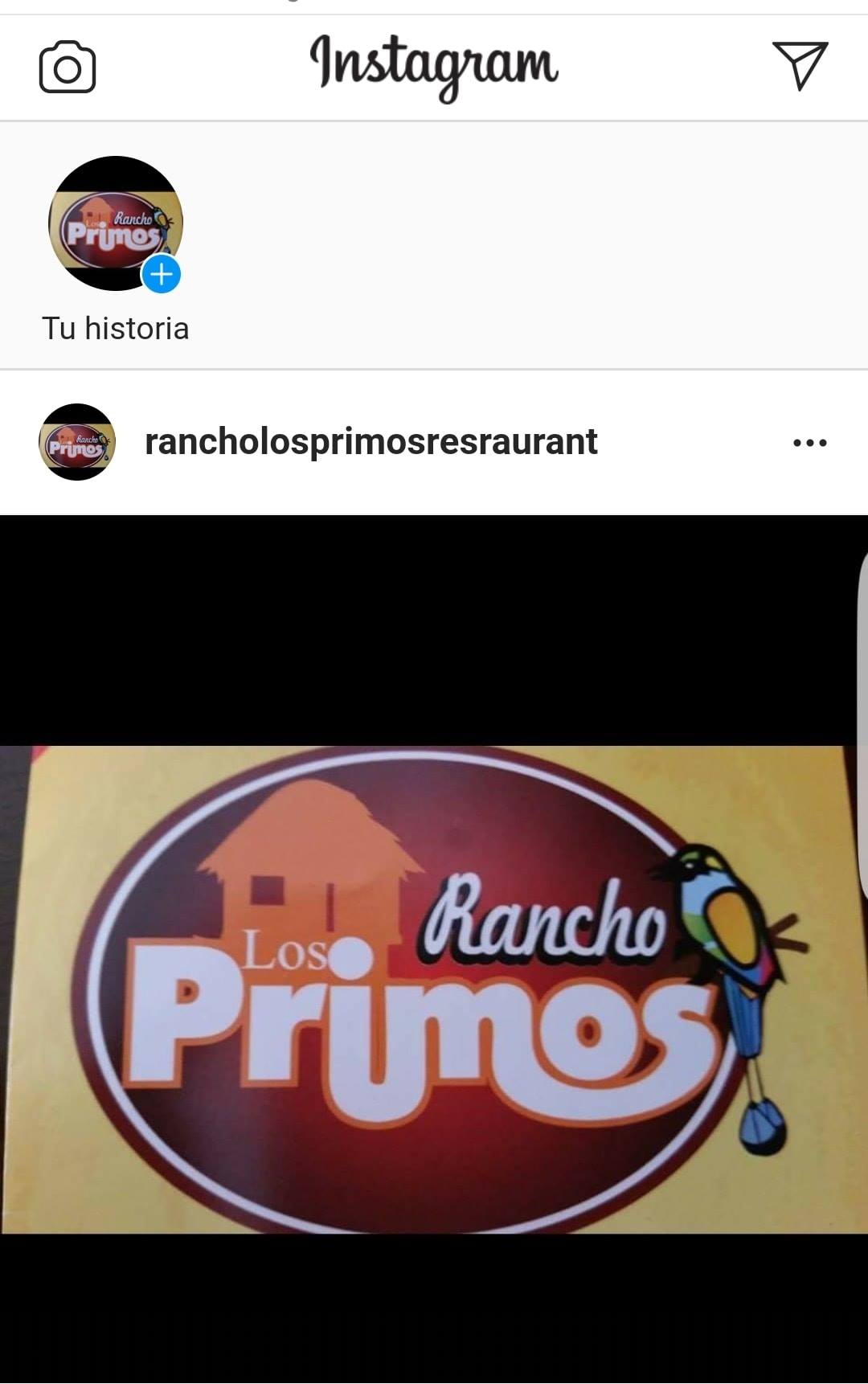Open the post's three-dot options menu
Viewport: 868px width, 1384px height.
809,443
